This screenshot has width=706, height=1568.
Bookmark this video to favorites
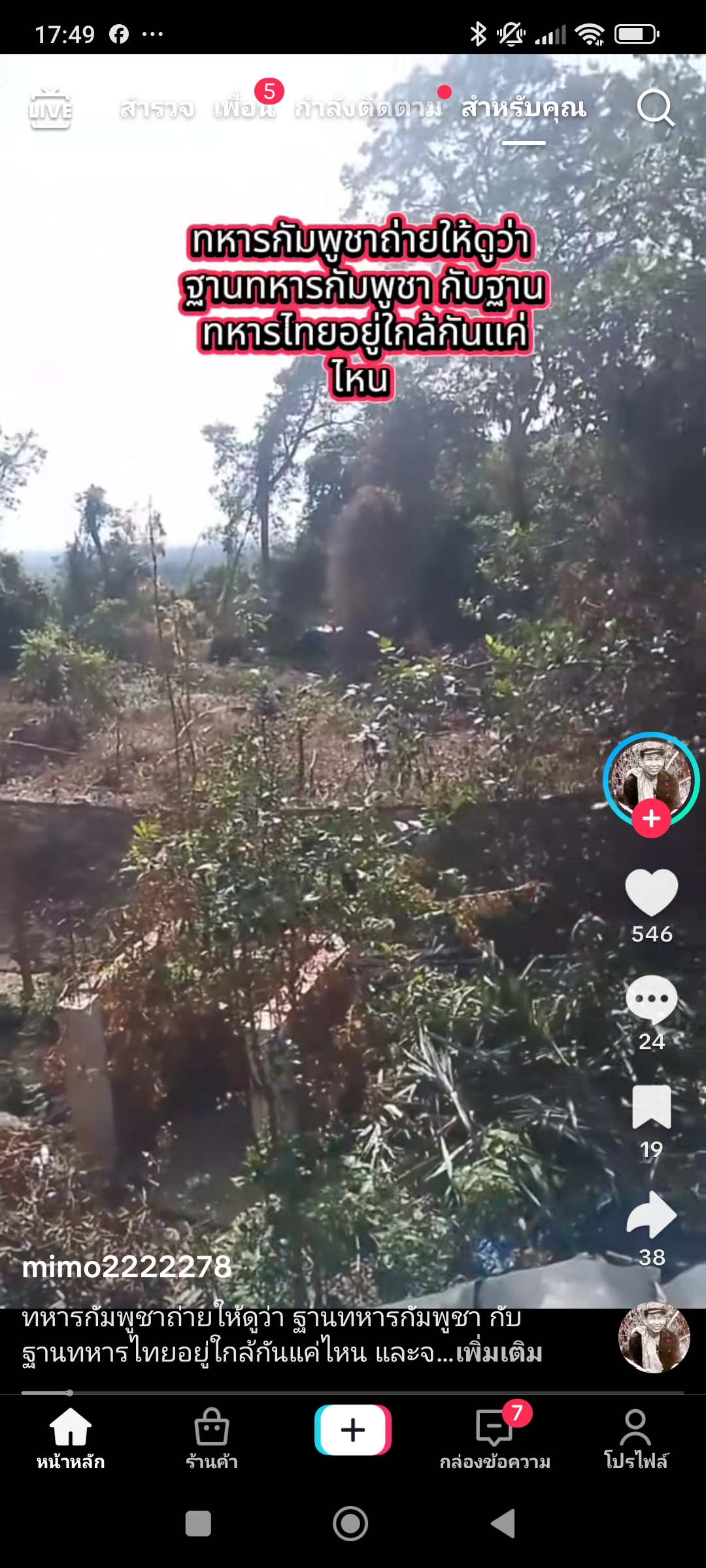click(652, 1107)
